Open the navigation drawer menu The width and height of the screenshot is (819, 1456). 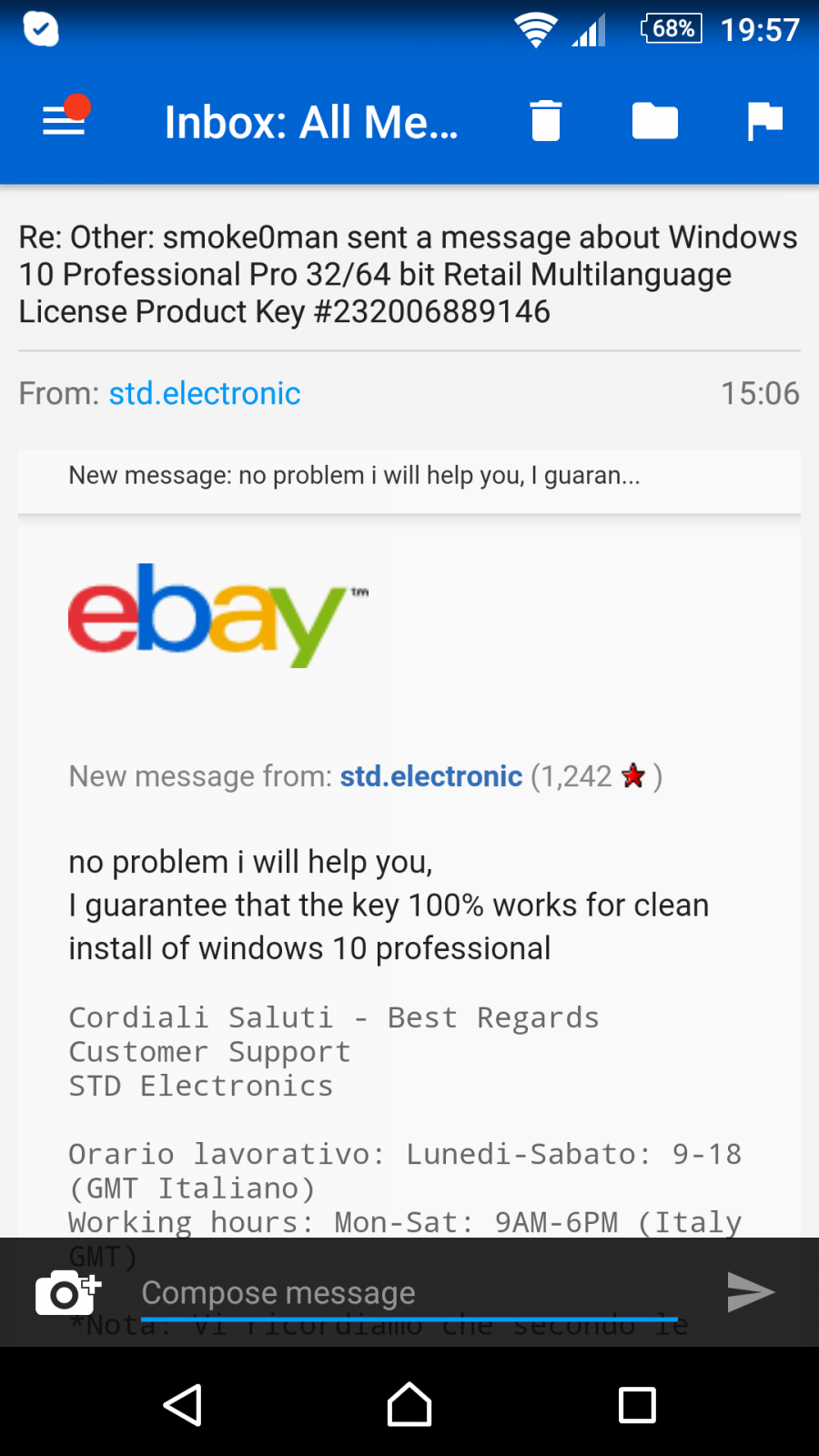click(64, 121)
